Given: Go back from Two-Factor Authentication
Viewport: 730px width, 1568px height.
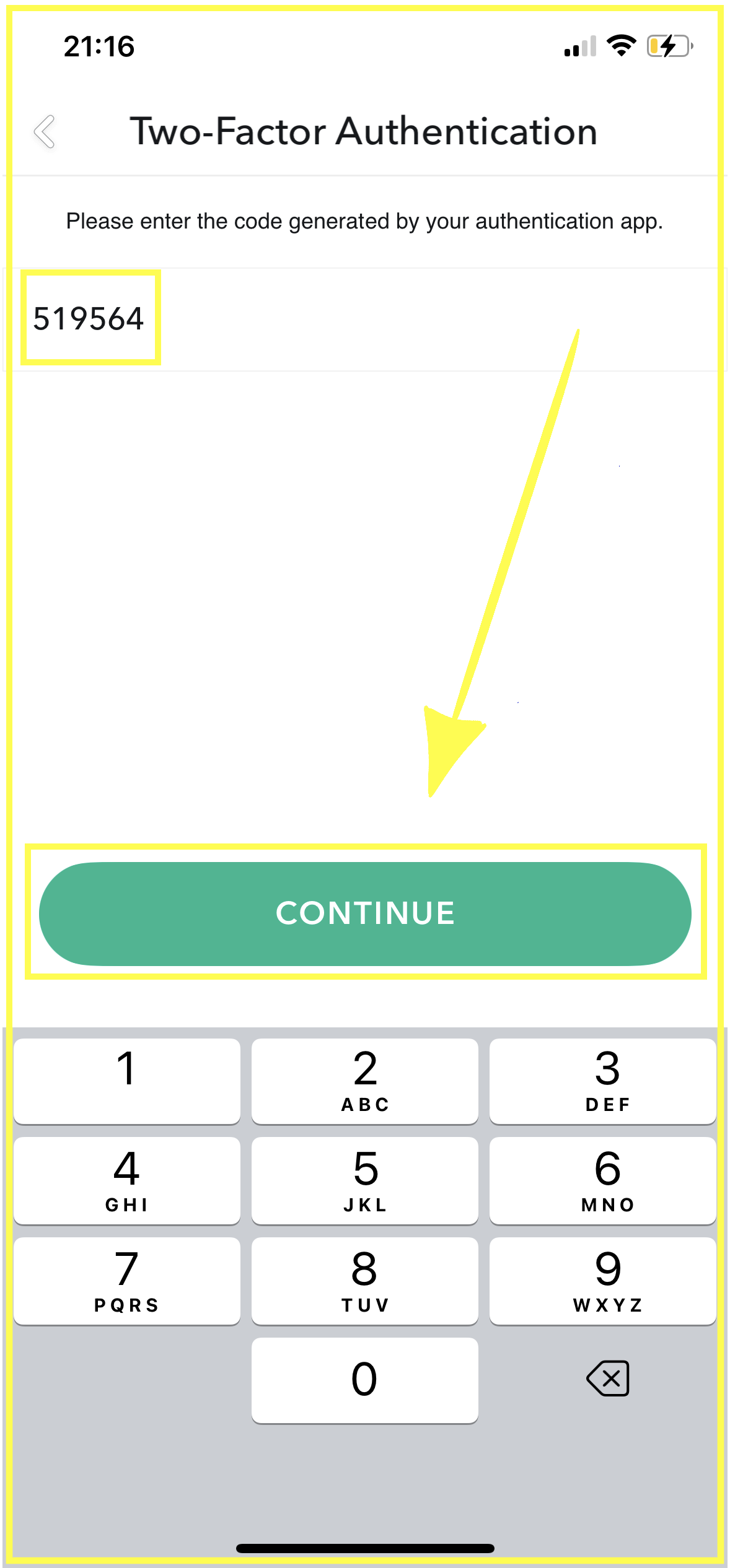Looking at the screenshot, I should (45, 131).
